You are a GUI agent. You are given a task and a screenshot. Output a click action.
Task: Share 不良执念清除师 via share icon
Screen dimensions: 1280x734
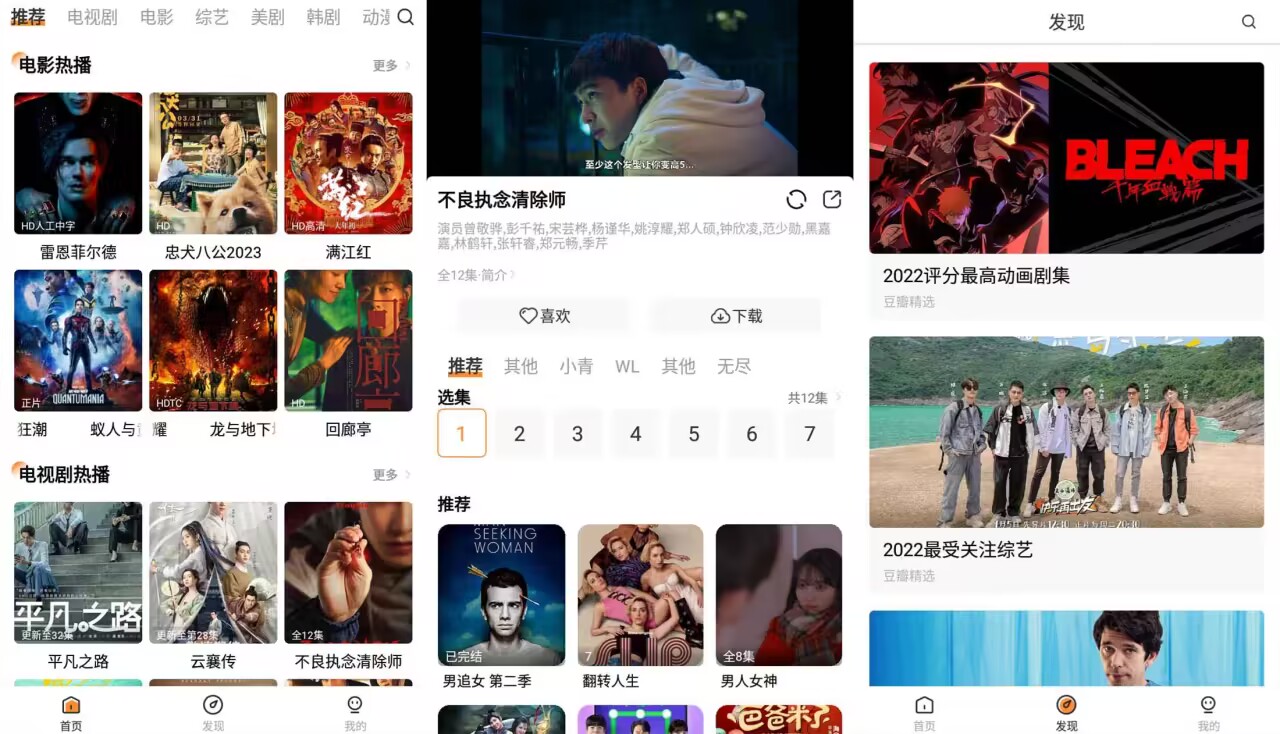[831, 199]
